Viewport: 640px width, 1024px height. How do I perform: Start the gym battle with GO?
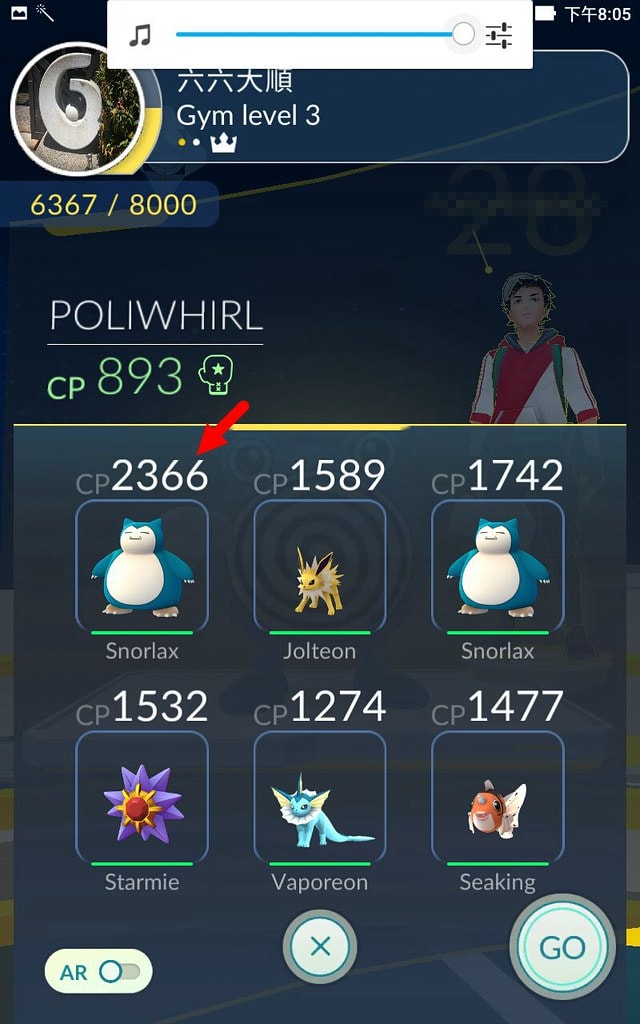562,947
